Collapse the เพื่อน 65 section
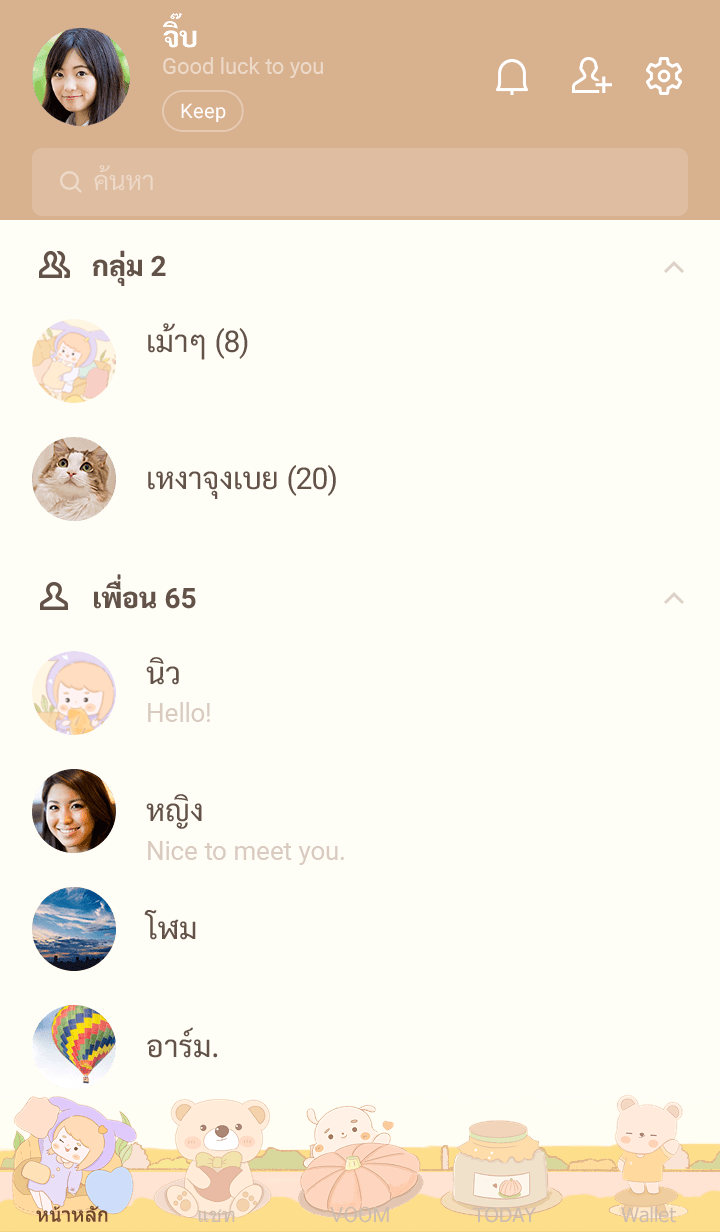Viewport: 720px width, 1232px height. click(674, 598)
